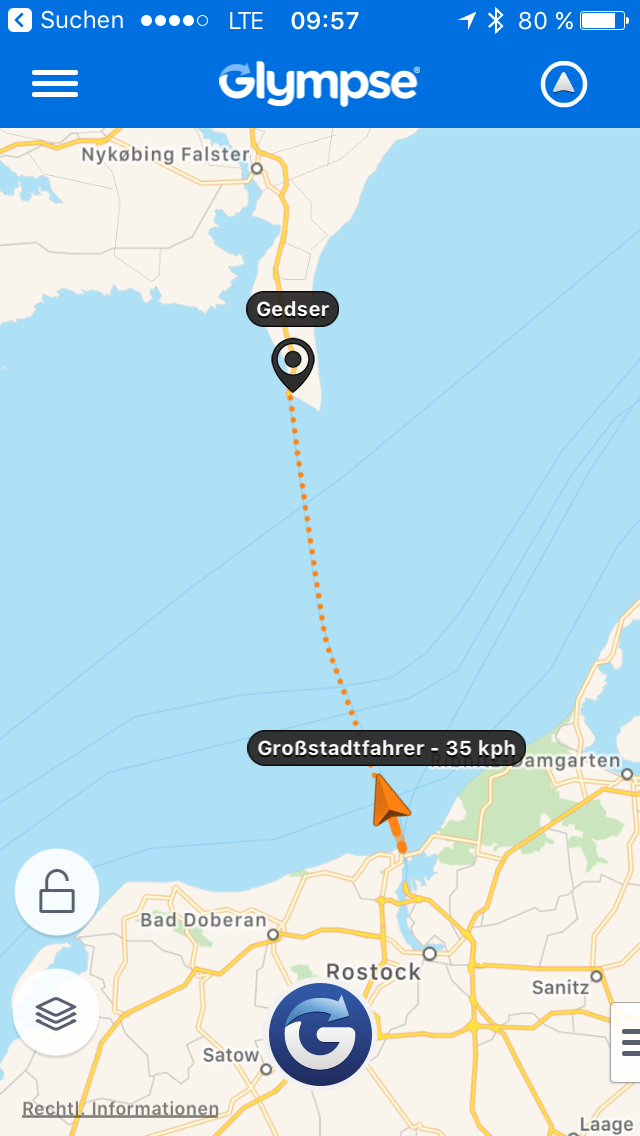The image size is (640, 1136).
Task: Toggle the map lock button
Action: pyautogui.click(x=57, y=891)
